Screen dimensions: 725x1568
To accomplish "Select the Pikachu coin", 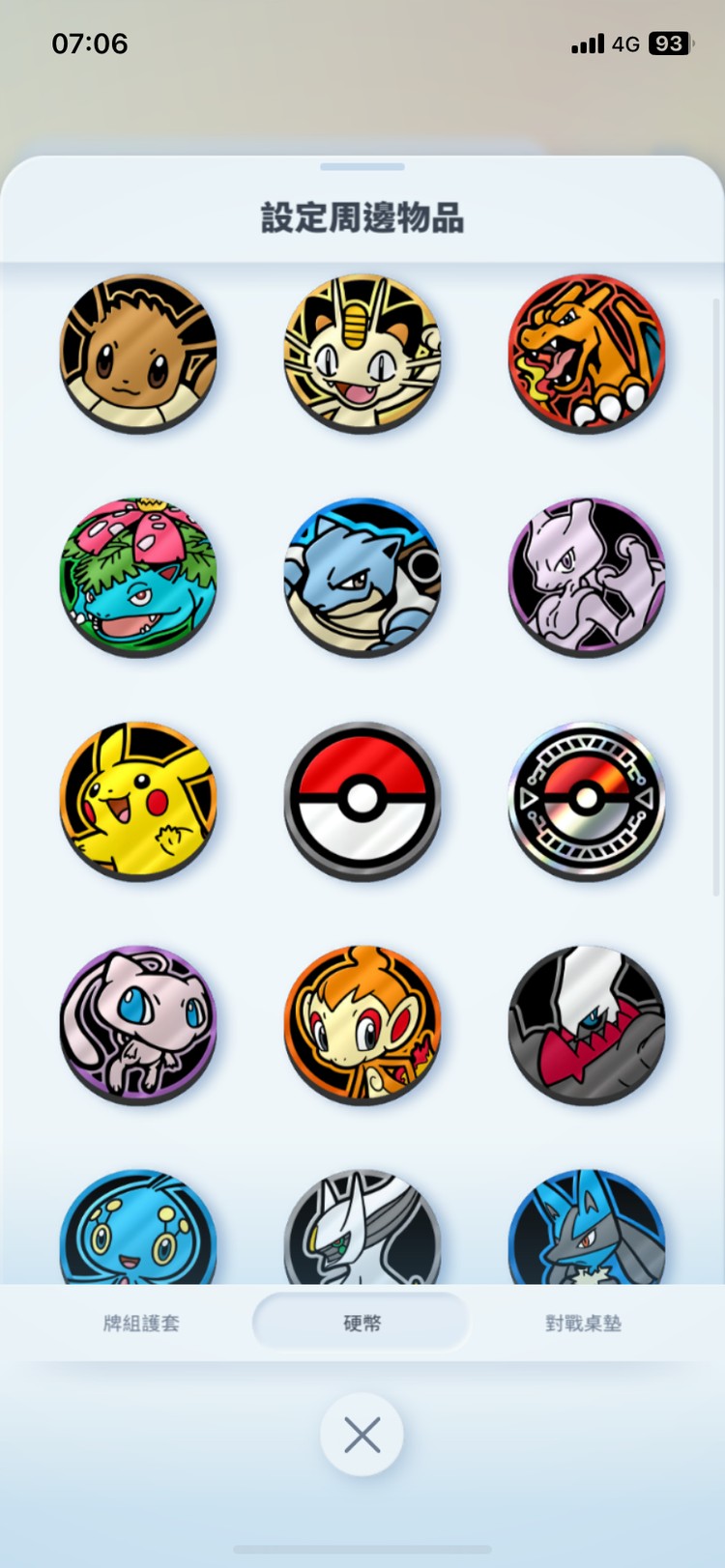I will tap(138, 801).
